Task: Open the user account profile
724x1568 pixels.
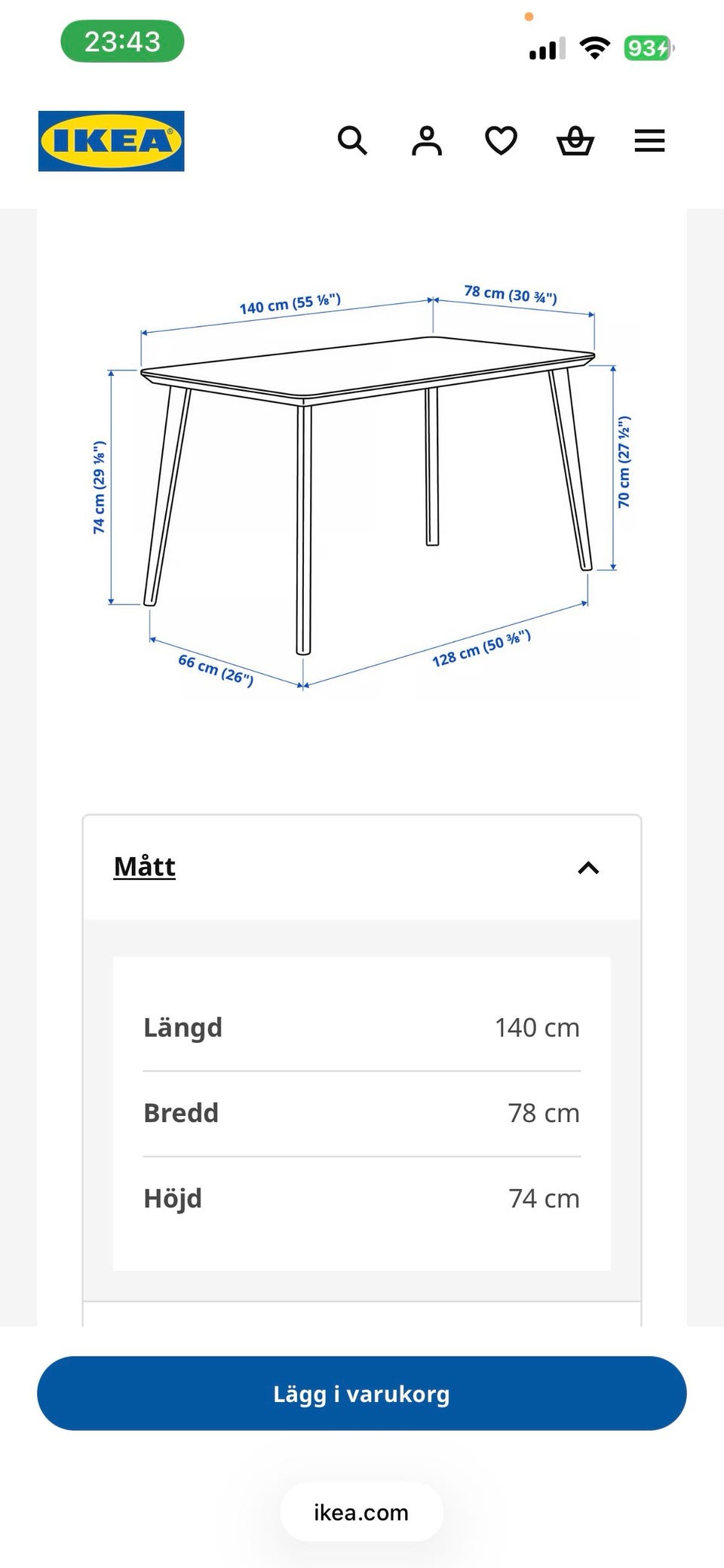Action: click(x=426, y=140)
